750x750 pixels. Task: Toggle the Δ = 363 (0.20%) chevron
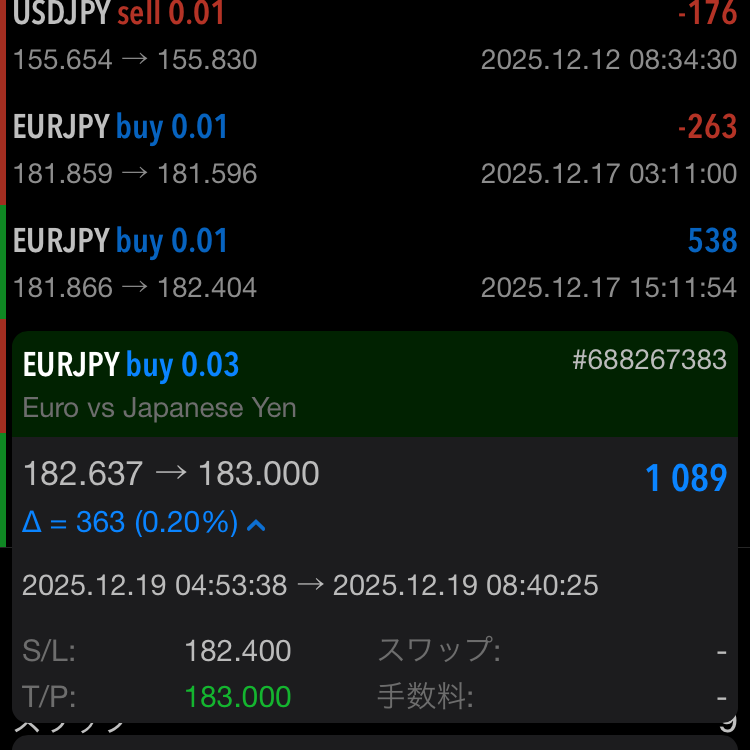256,523
